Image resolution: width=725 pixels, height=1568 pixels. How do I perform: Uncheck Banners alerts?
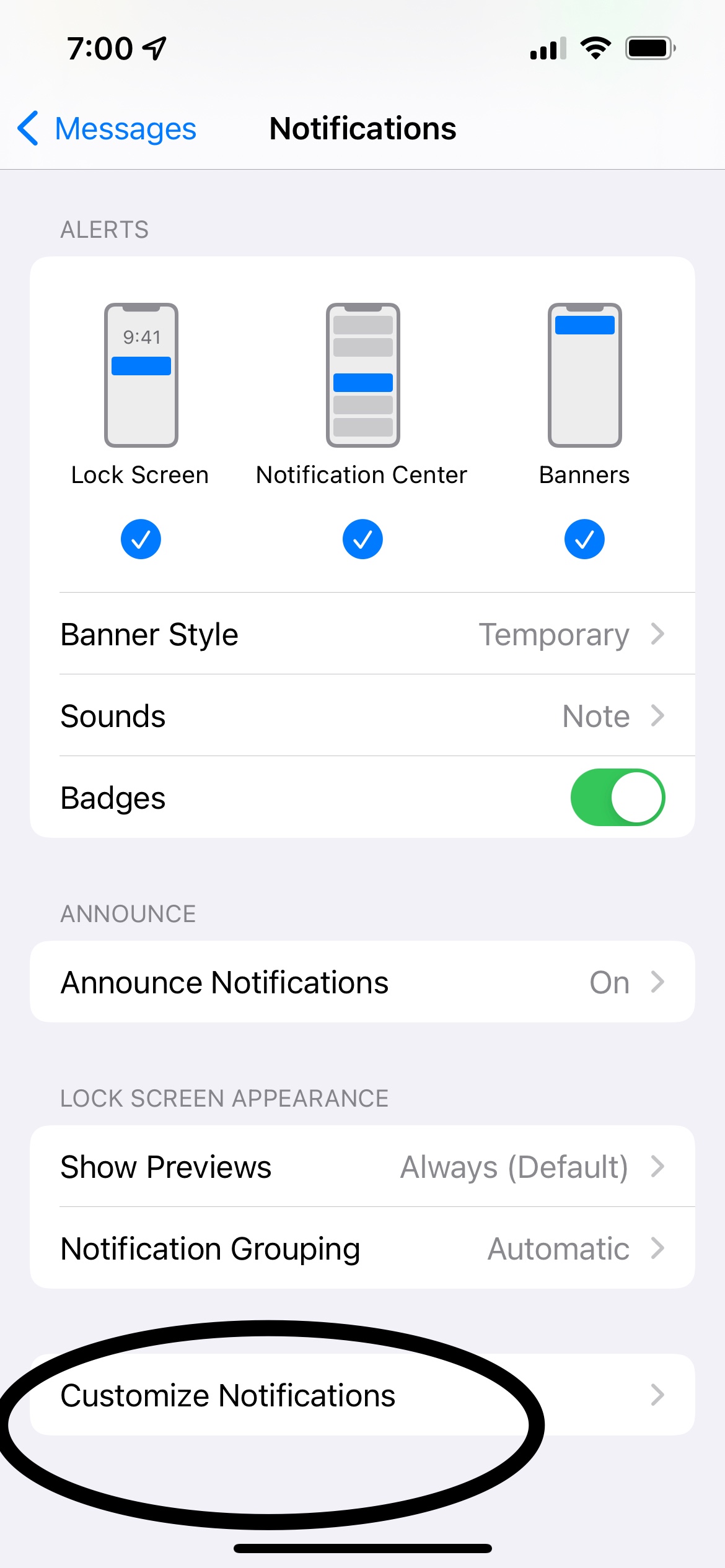[x=584, y=539]
